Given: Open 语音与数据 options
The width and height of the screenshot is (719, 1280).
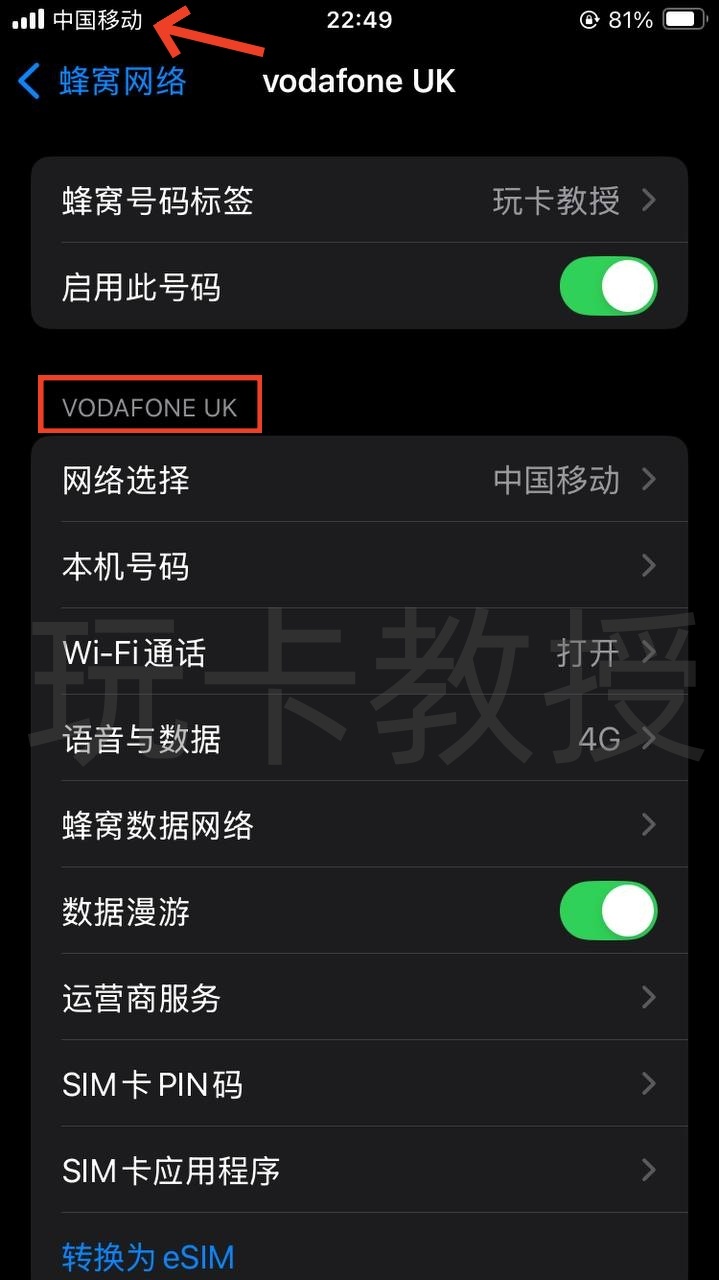Looking at the screenshot, I should click(x=359, y=740).
